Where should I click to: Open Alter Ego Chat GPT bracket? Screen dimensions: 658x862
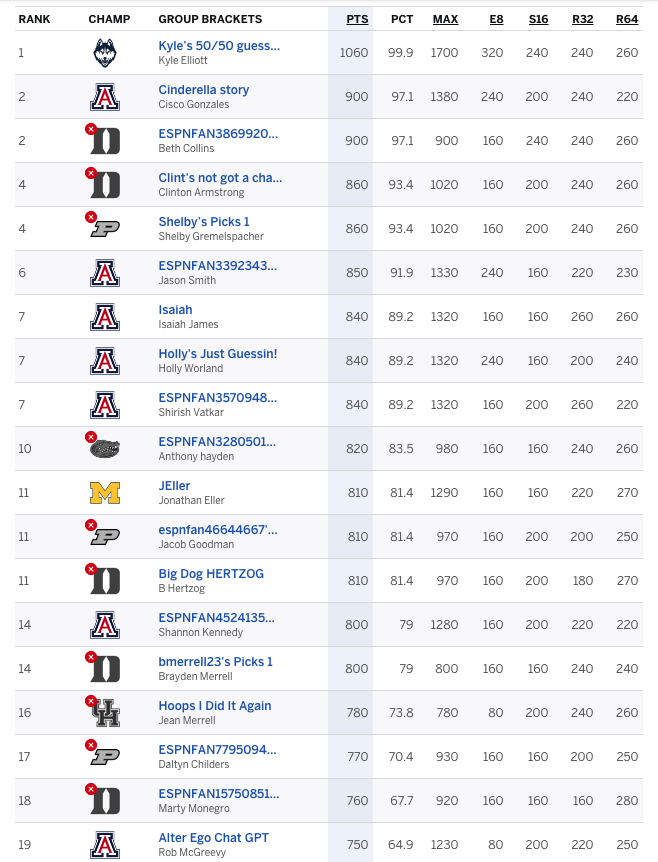tap(213, 838)
